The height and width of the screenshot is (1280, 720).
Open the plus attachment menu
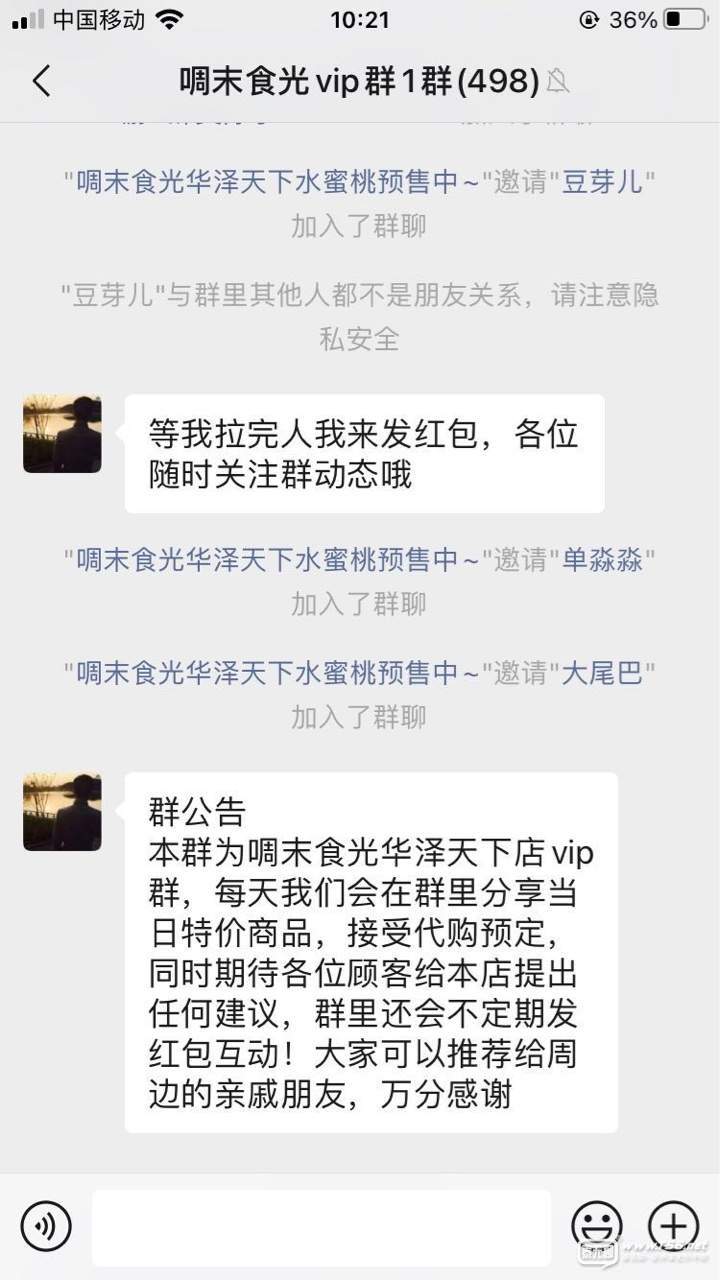[x=673, y=1224]
